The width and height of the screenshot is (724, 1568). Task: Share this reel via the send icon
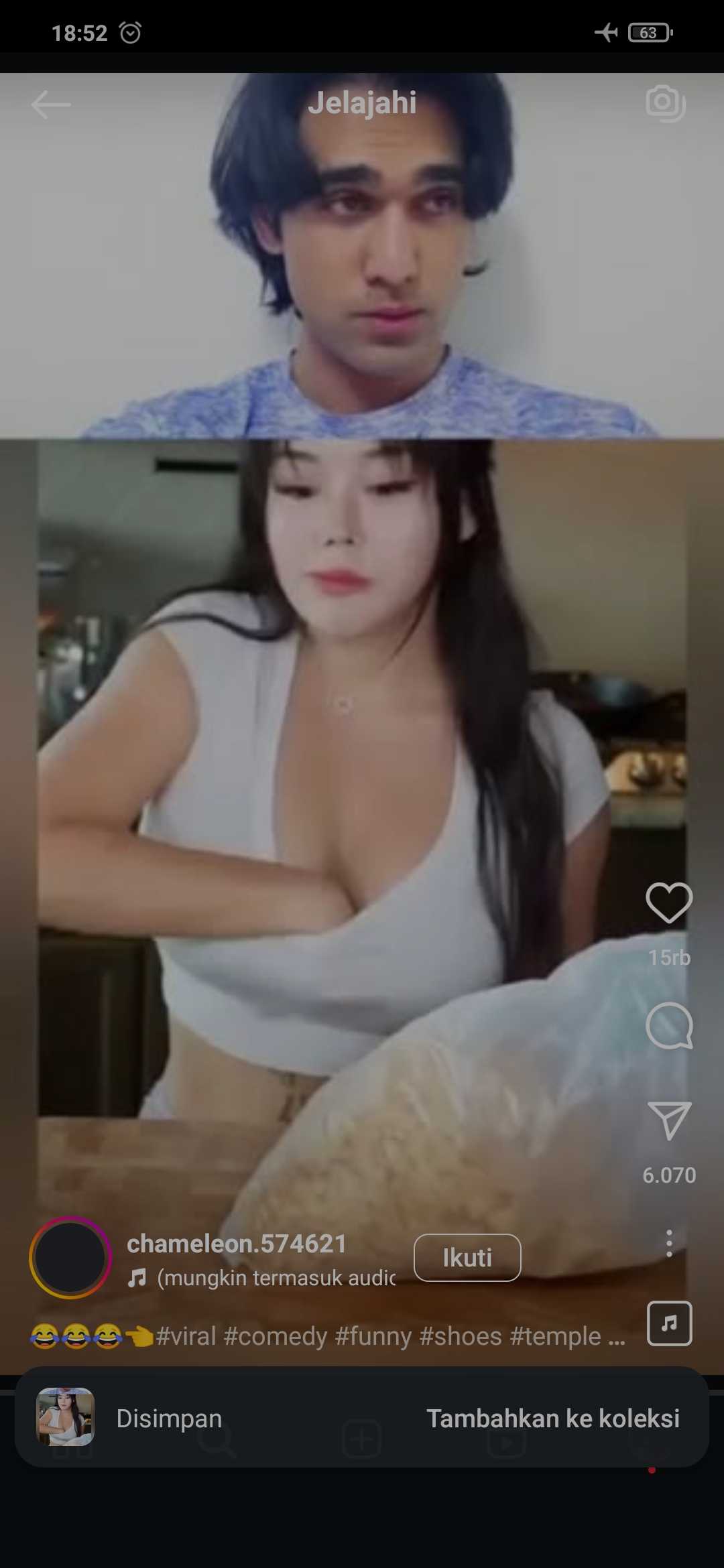668,1120
